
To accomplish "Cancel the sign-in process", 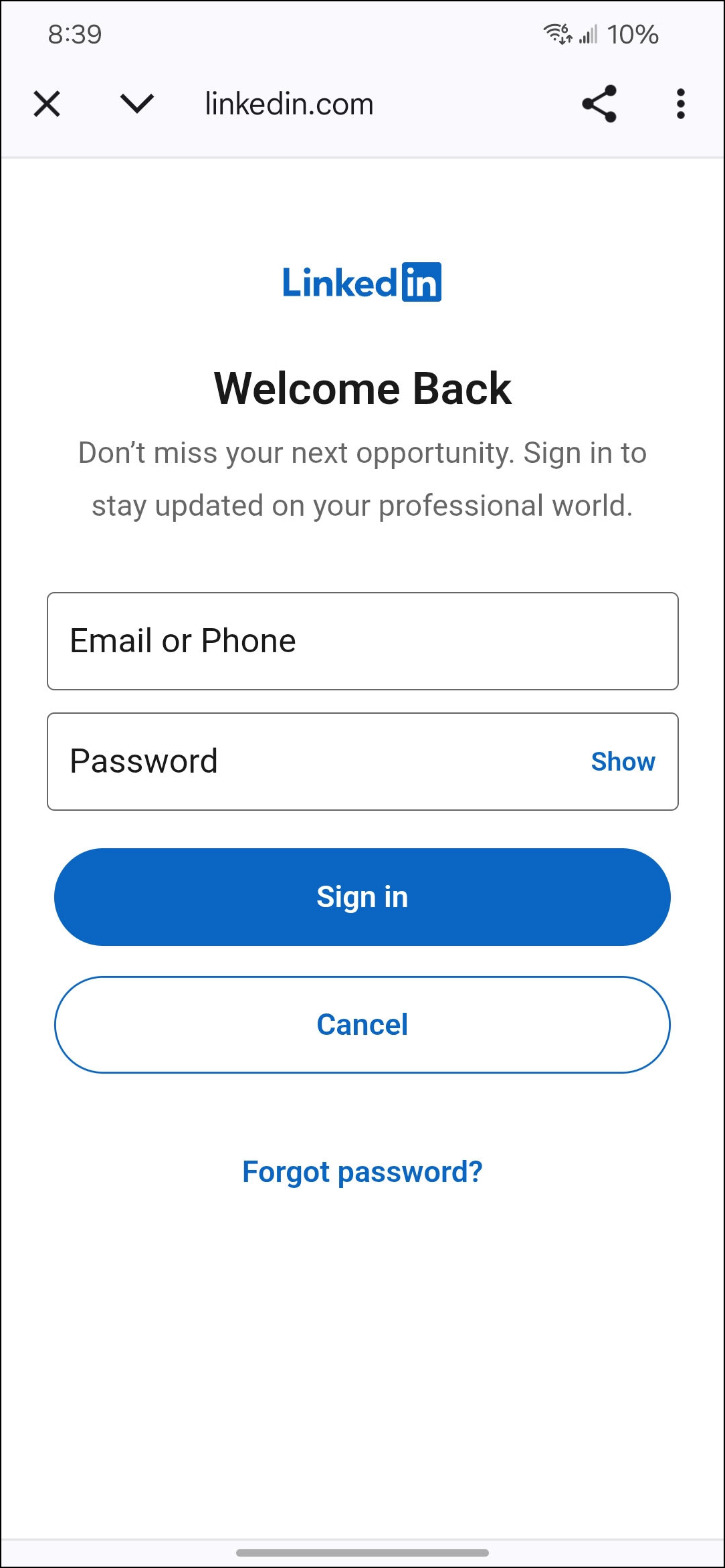I will point(362,1025).
